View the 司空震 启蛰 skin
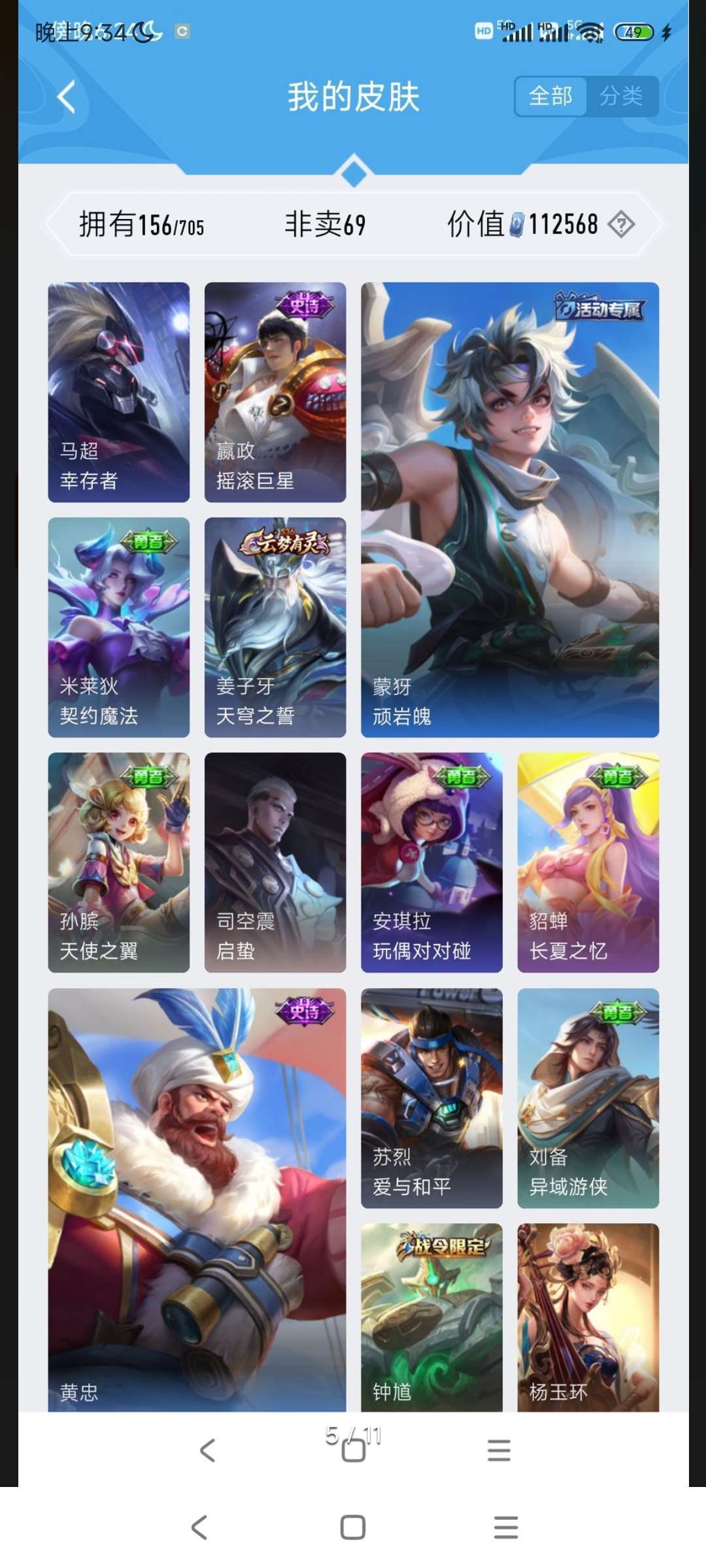Screen dimensions: 706x1568 275,862
